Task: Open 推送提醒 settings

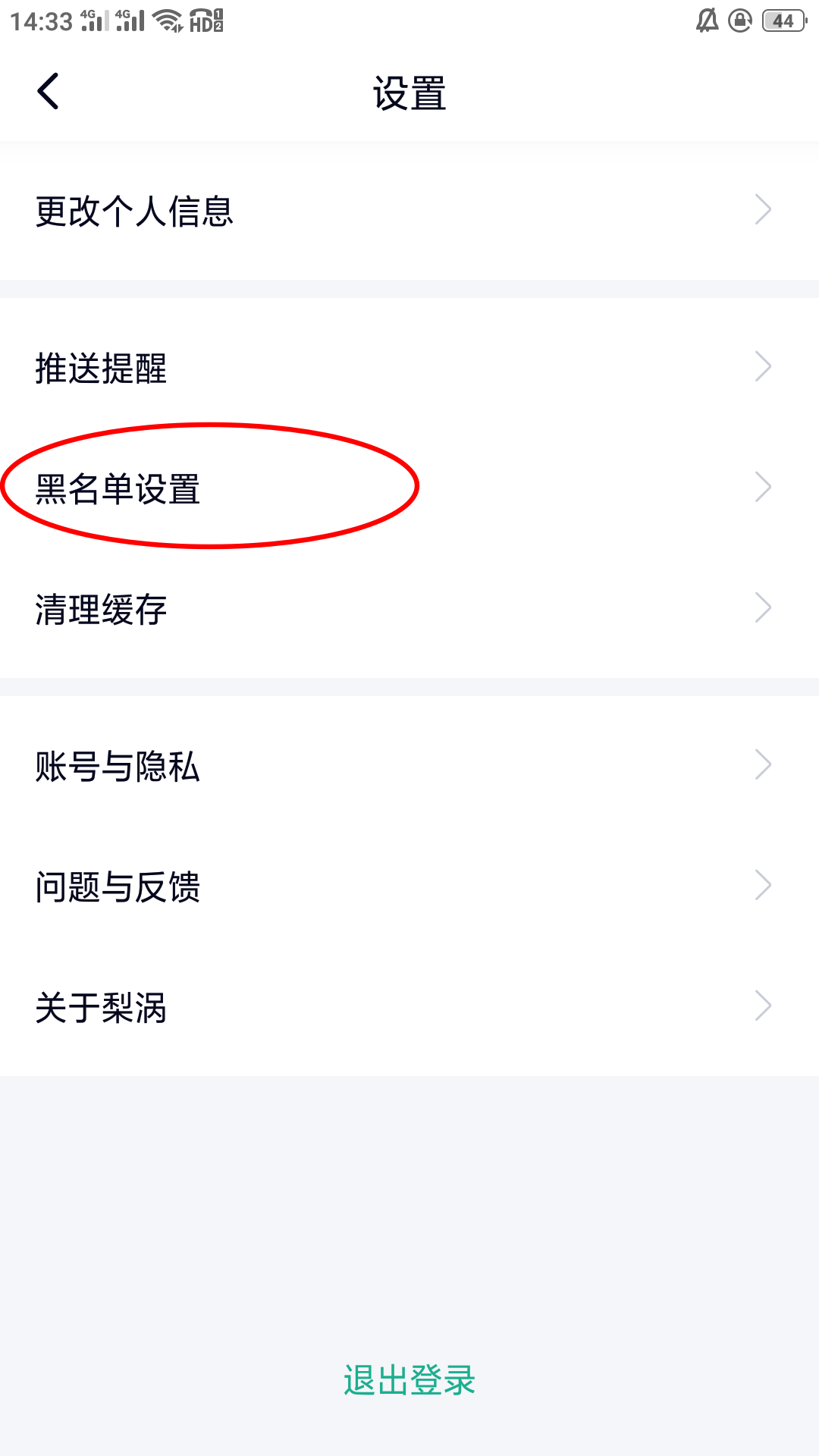Action: (x=409, y=368)
